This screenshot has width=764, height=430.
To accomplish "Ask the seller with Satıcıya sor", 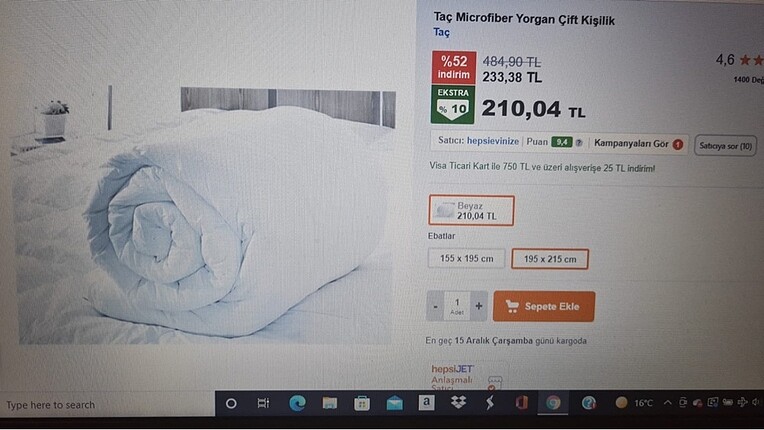I will click(725, 146).
